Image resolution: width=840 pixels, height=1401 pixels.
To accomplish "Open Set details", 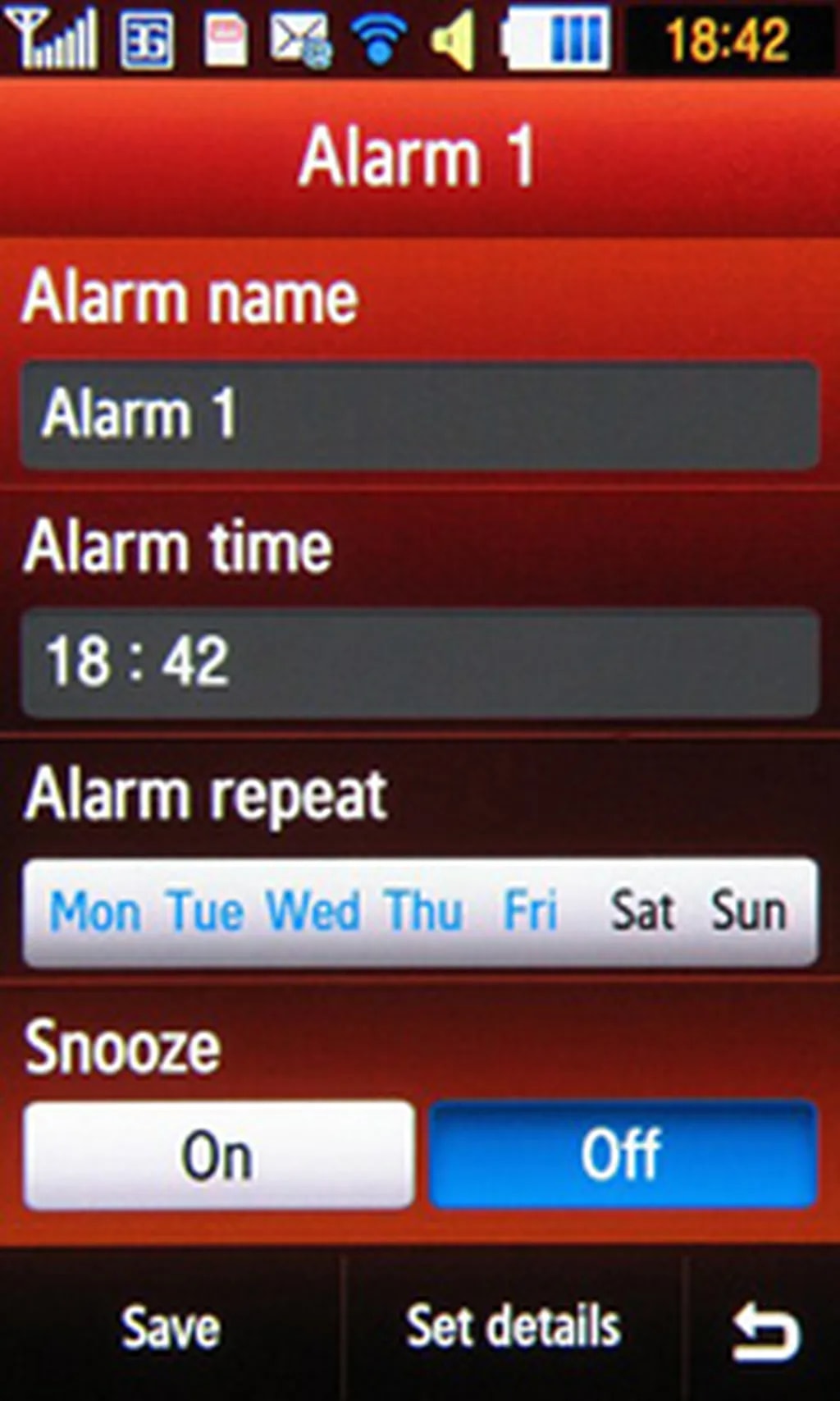I will click(514, 1327).
